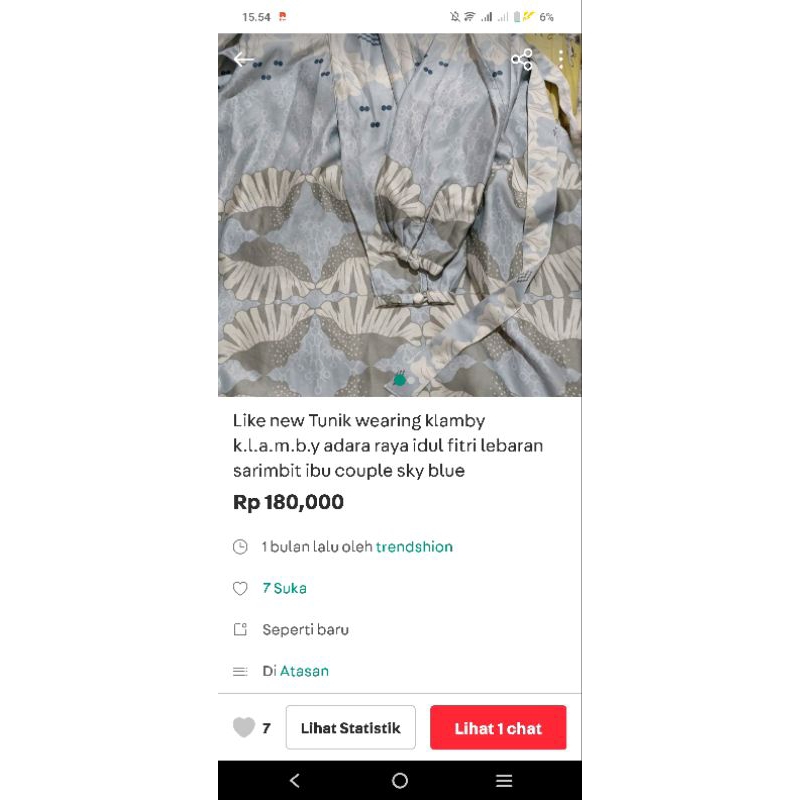This screenshot has width=800, height=800.
Task: Open system recent apps
Action: click(504, 781)
